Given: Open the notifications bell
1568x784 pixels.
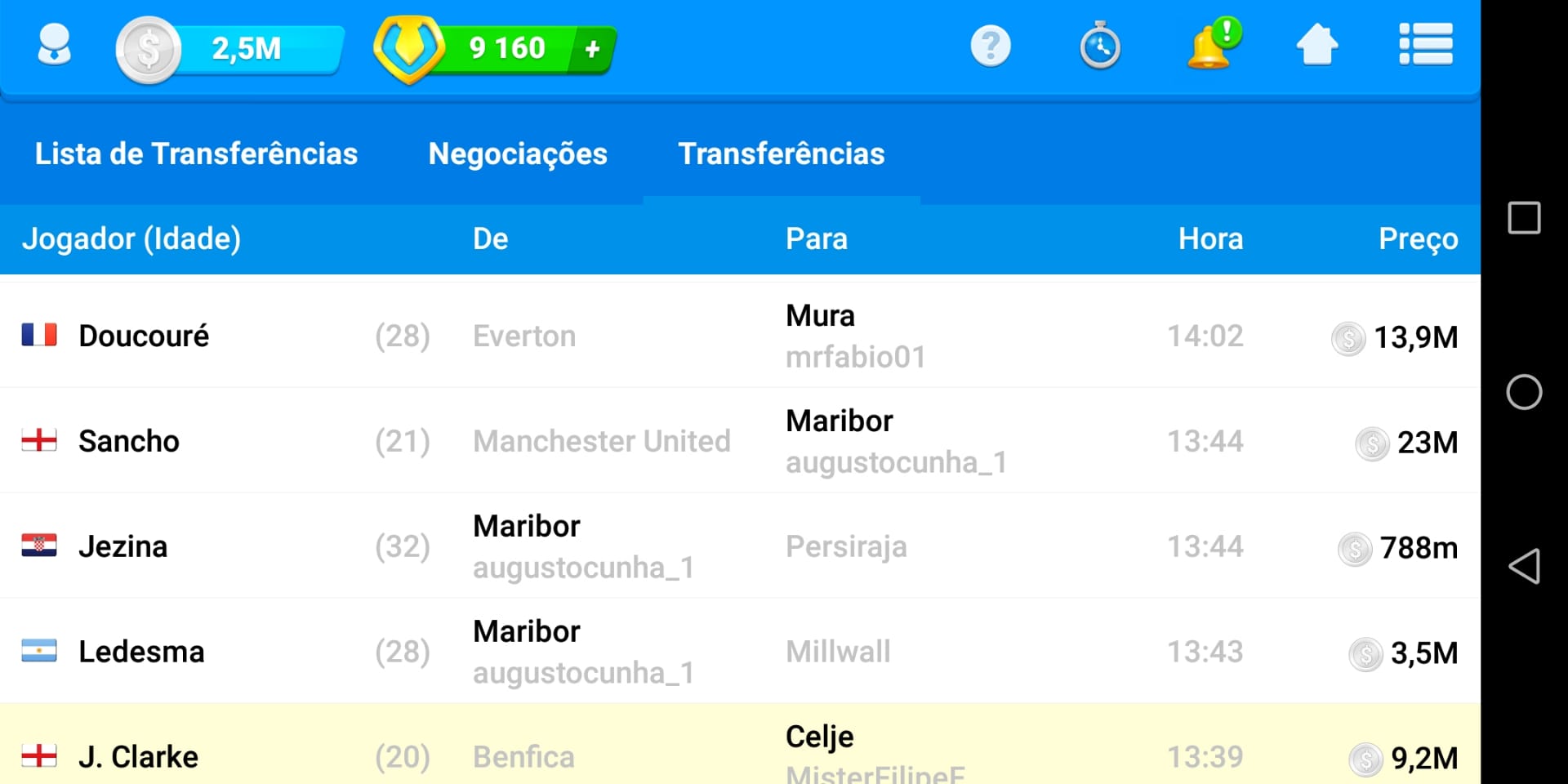Looking at the screenshot, I should (1212, 45).
